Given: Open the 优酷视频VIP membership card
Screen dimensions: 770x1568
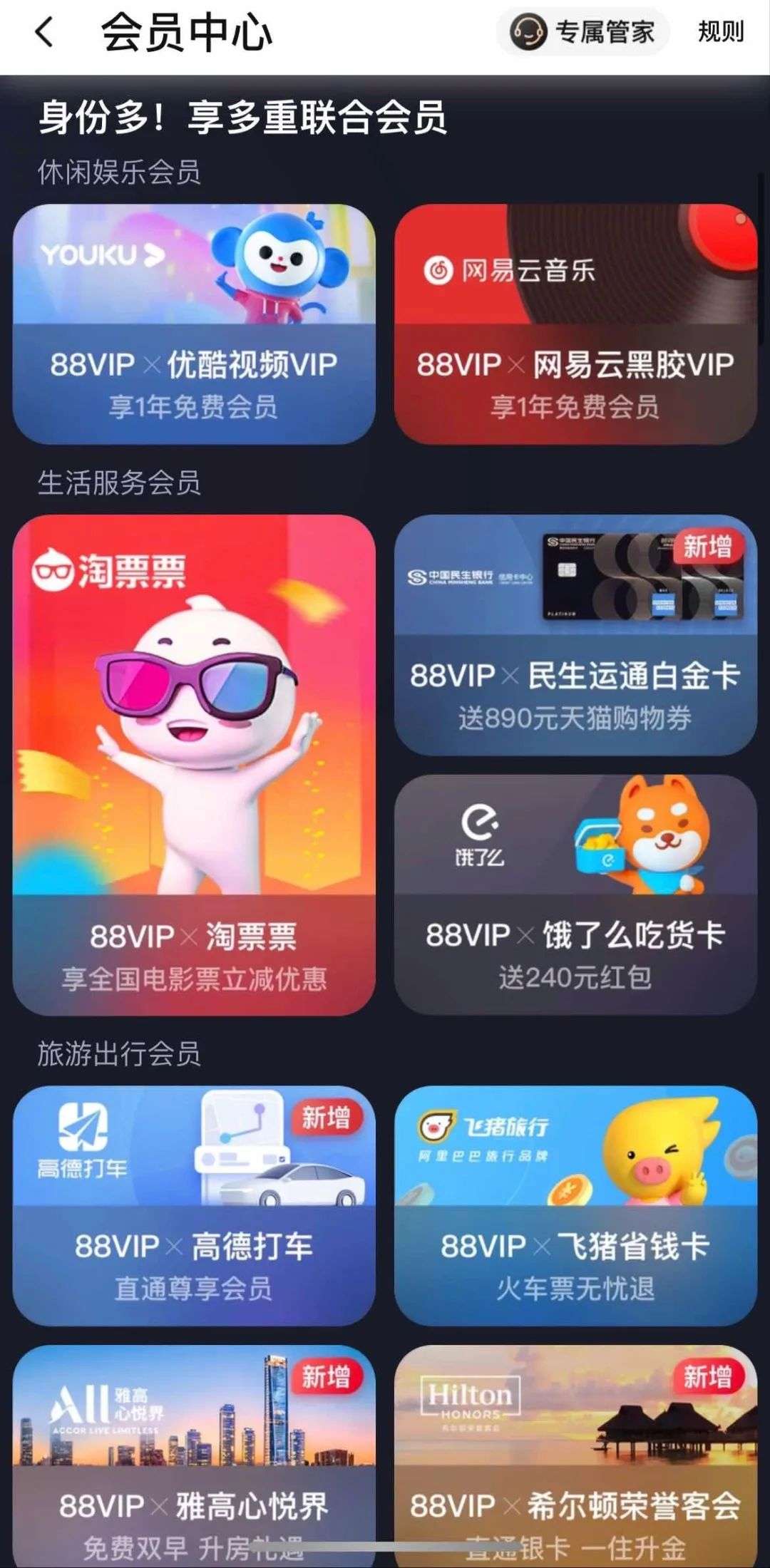Looking at the screenshot, I should (x=194, y=324).
